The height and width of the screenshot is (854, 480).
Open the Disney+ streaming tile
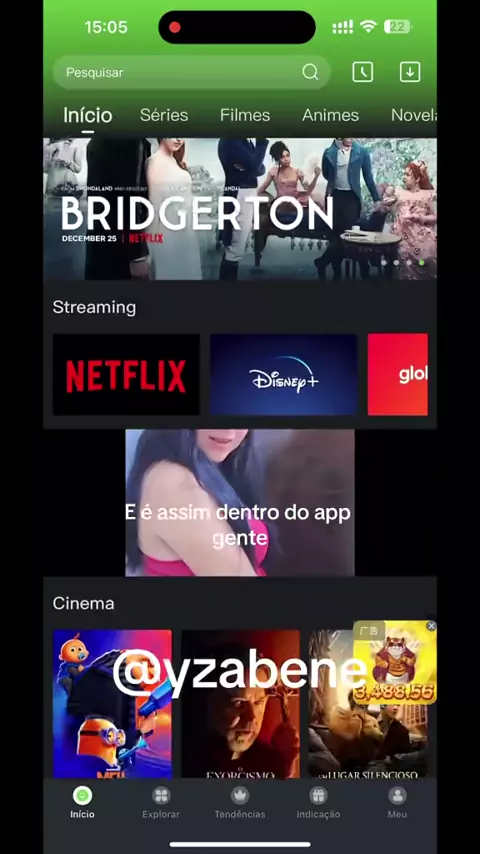point(284,375)
